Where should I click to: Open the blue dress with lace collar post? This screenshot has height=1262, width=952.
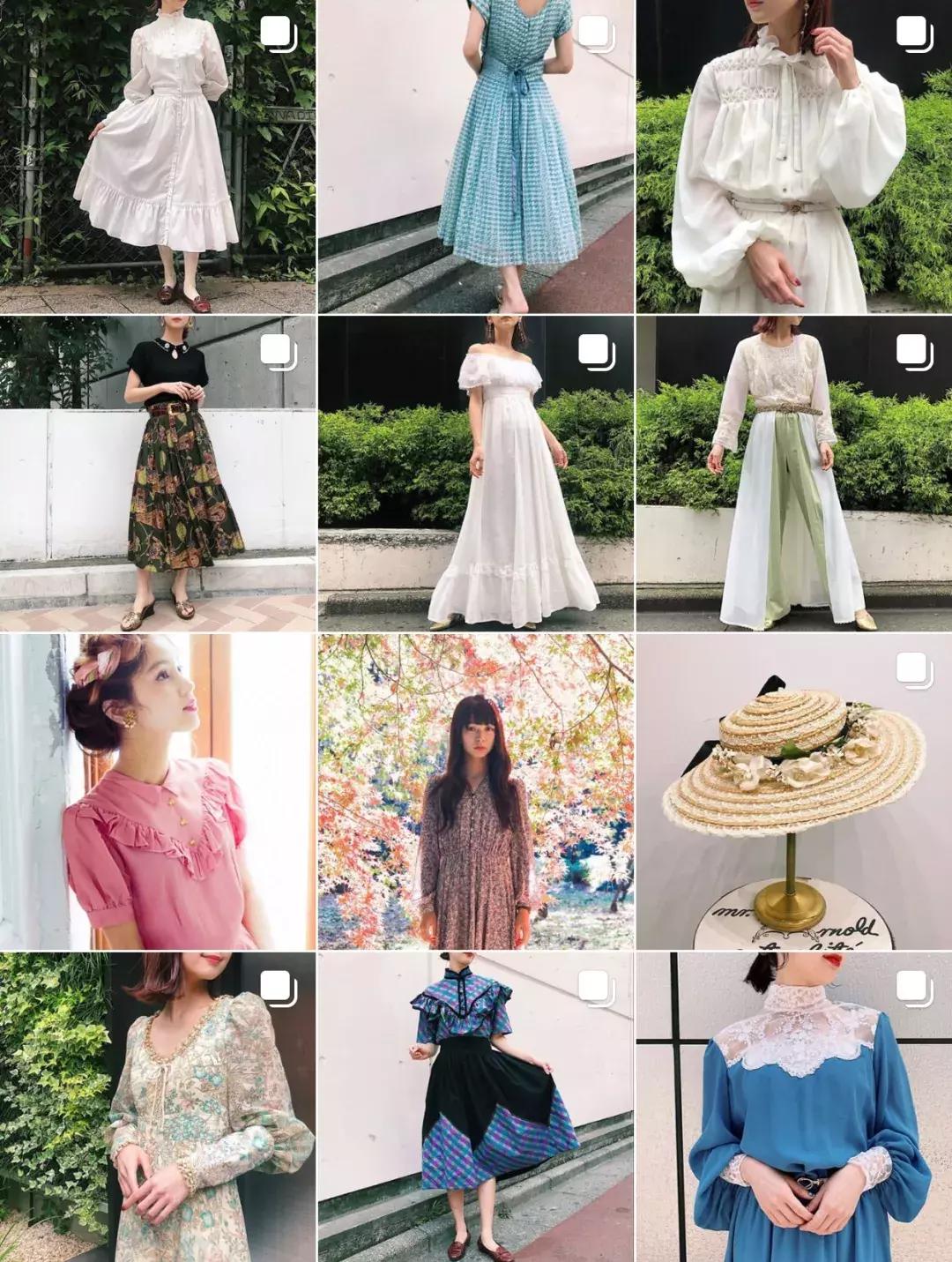(793, 1107)
